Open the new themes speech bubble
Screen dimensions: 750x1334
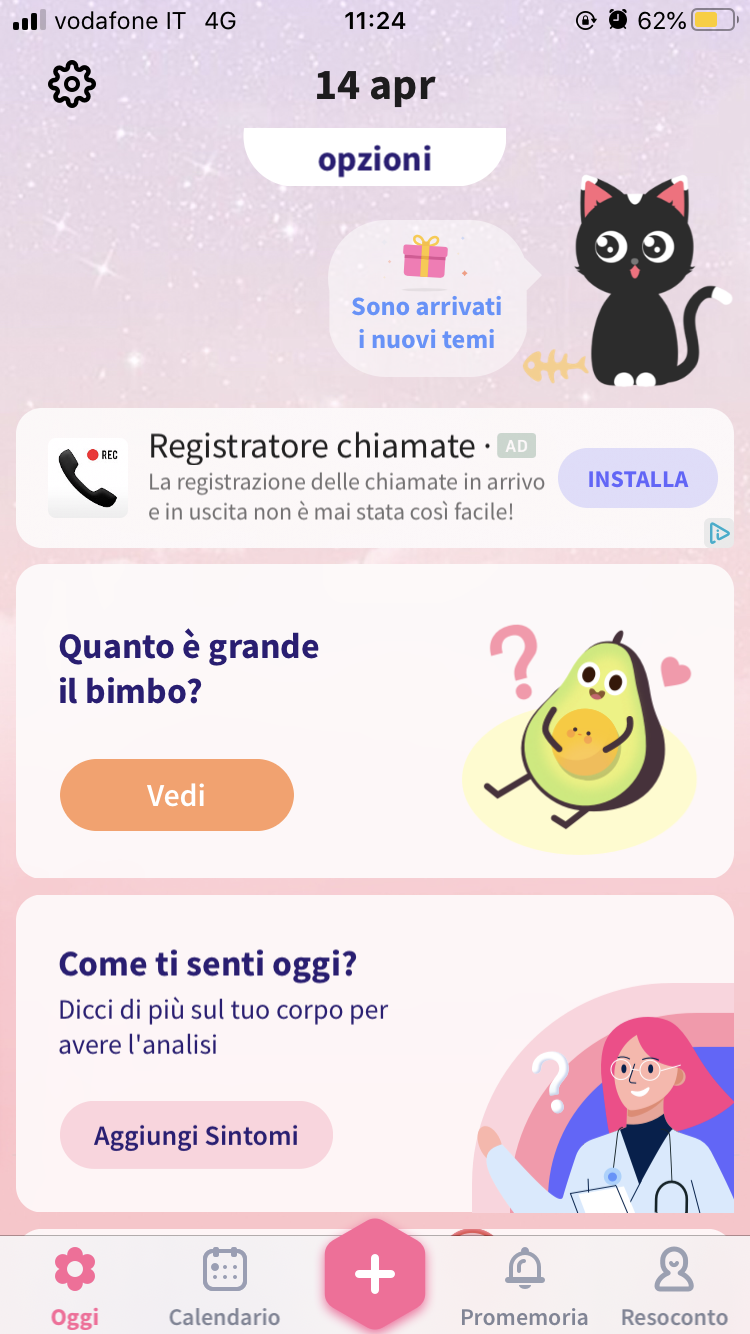(x=427, y=300)
